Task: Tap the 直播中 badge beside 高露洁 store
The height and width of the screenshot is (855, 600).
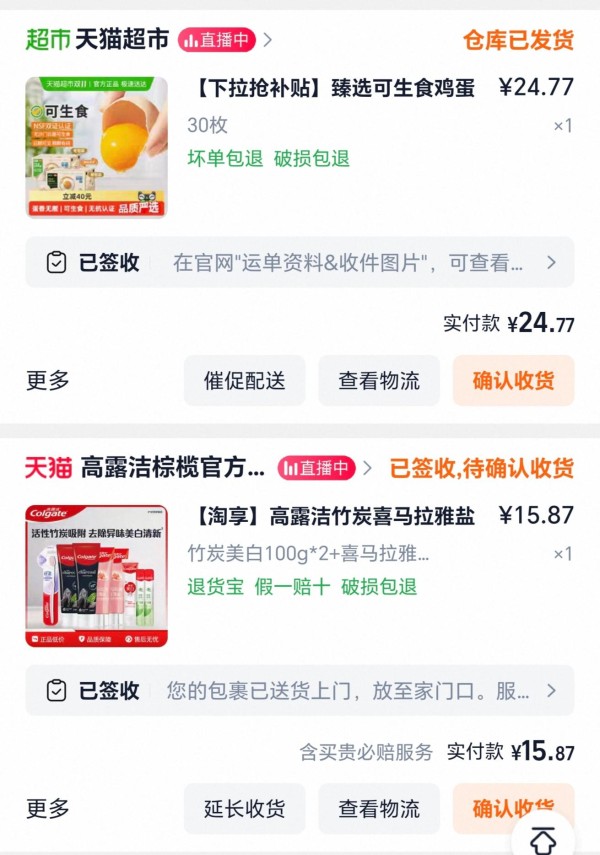Action: point(317,468)
